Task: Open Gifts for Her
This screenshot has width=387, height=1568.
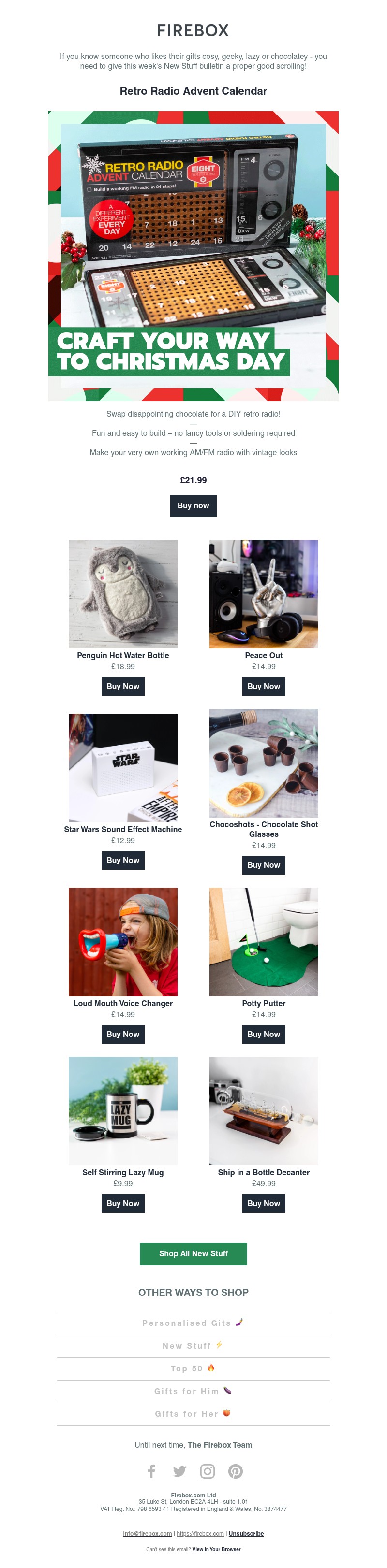Action: click(192, 1413)
